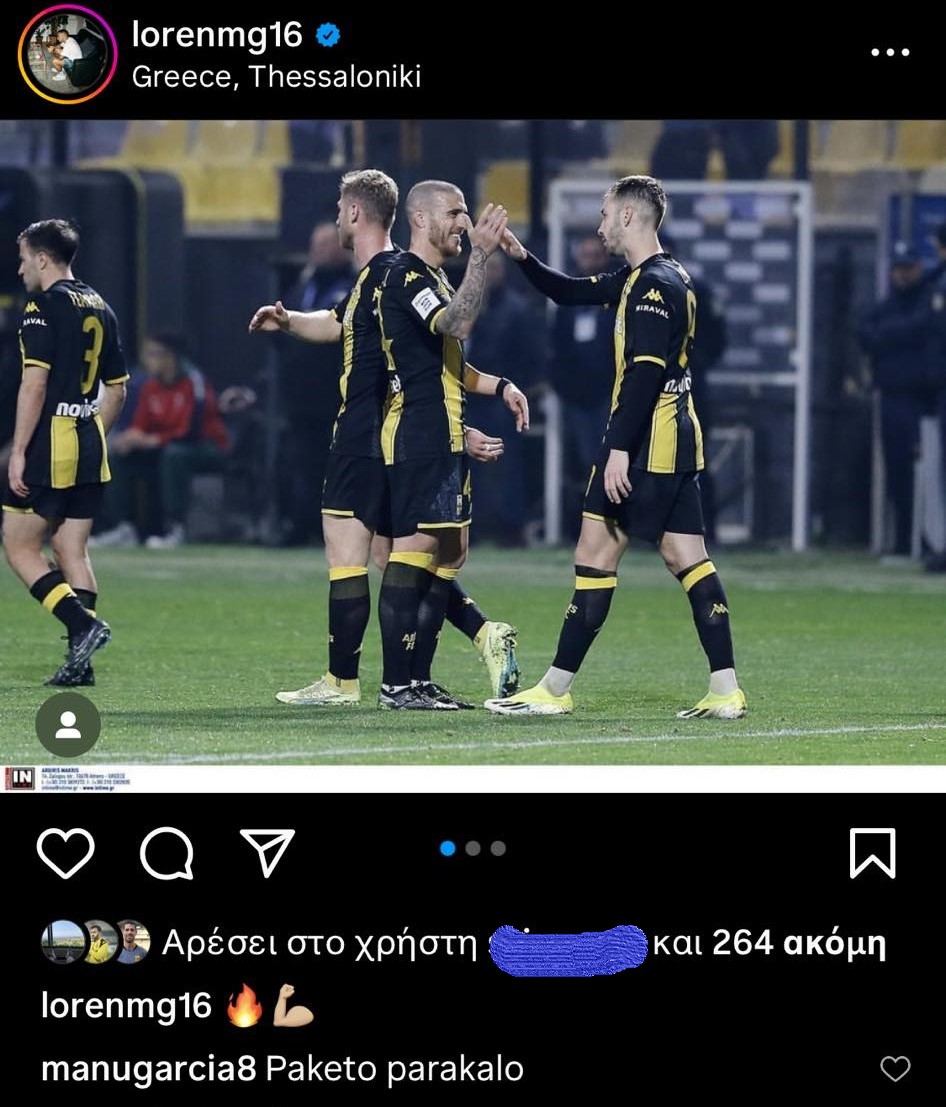Screen dimensions: 946x1107
Task: Show tagged people on the photo
Action: point(68,725)
